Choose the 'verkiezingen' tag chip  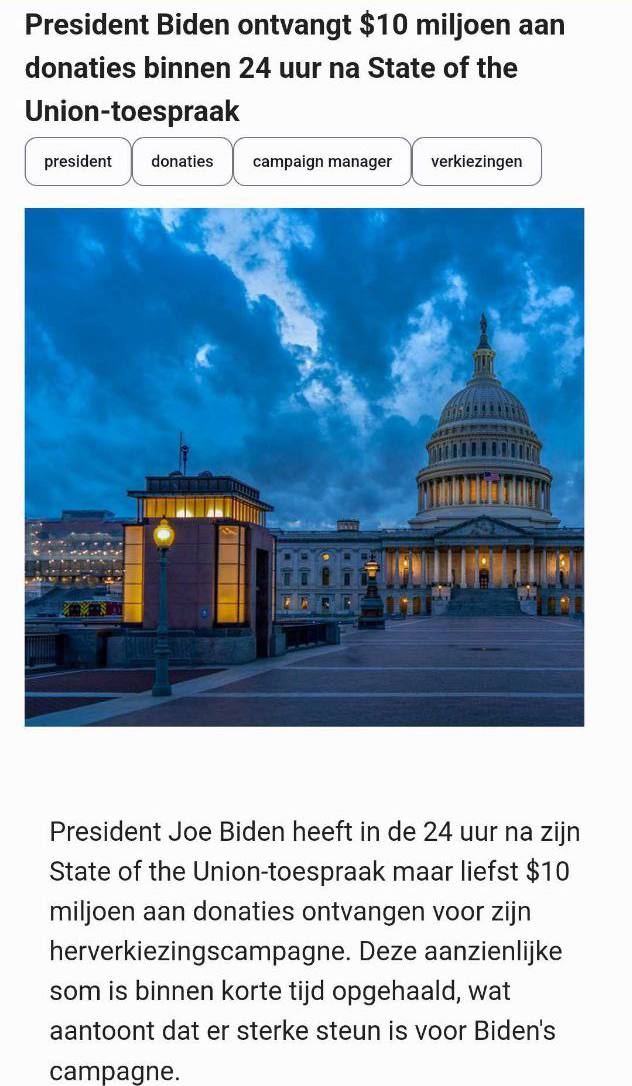point(476,162)
